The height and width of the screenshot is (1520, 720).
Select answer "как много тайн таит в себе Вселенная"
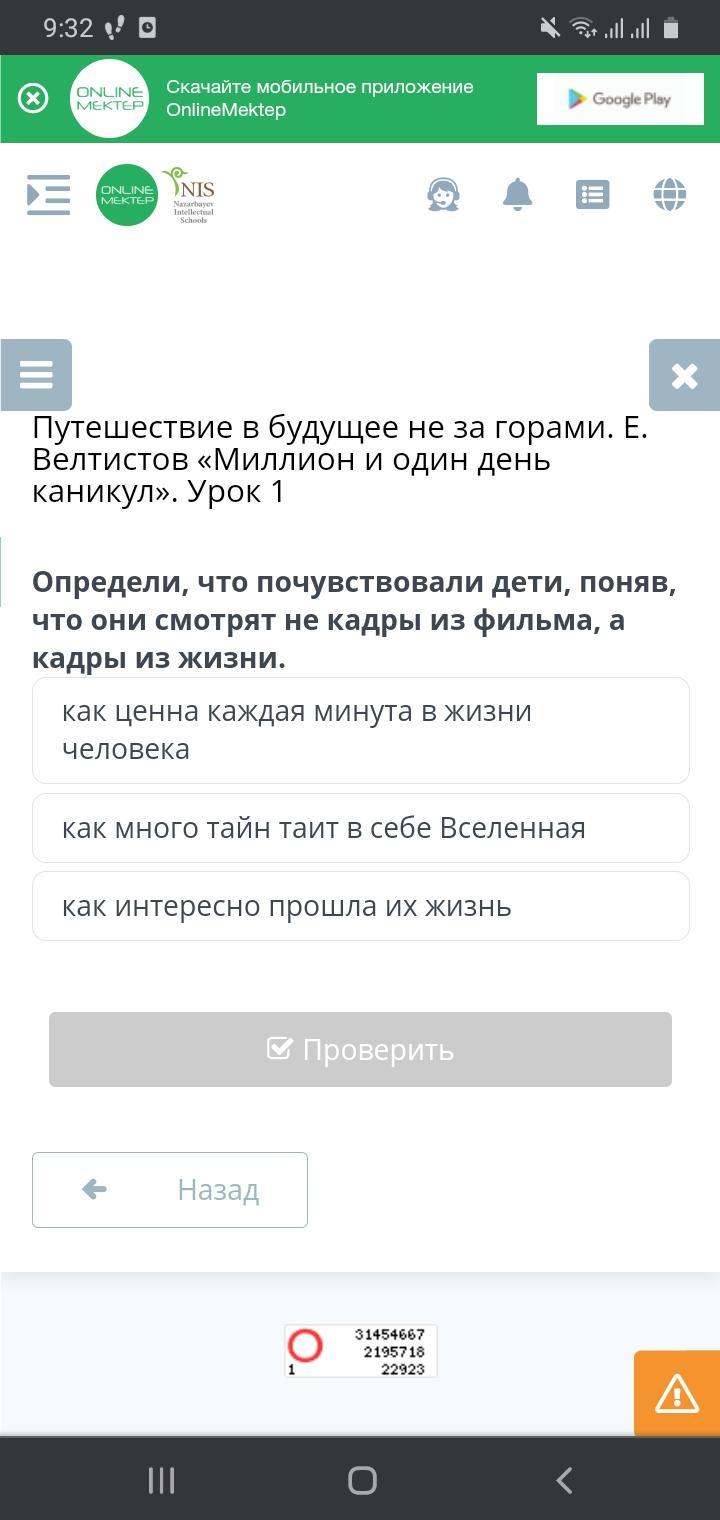[360, 828]
